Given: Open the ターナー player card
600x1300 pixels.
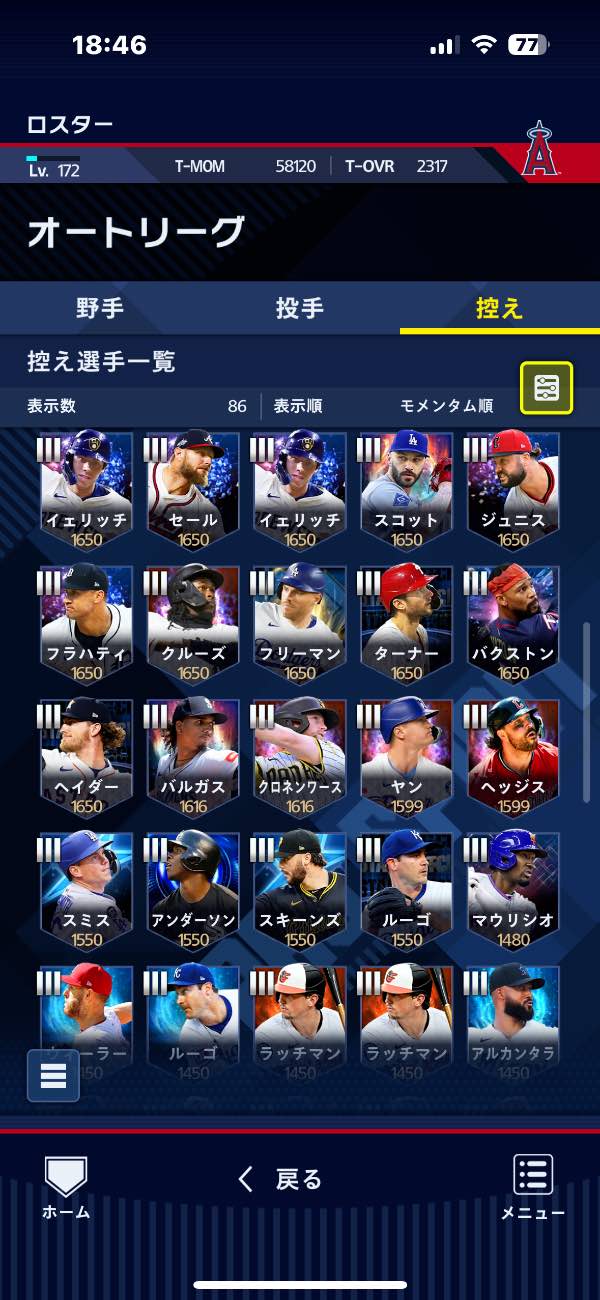Looking at the screenshot, I should (406, 624).
